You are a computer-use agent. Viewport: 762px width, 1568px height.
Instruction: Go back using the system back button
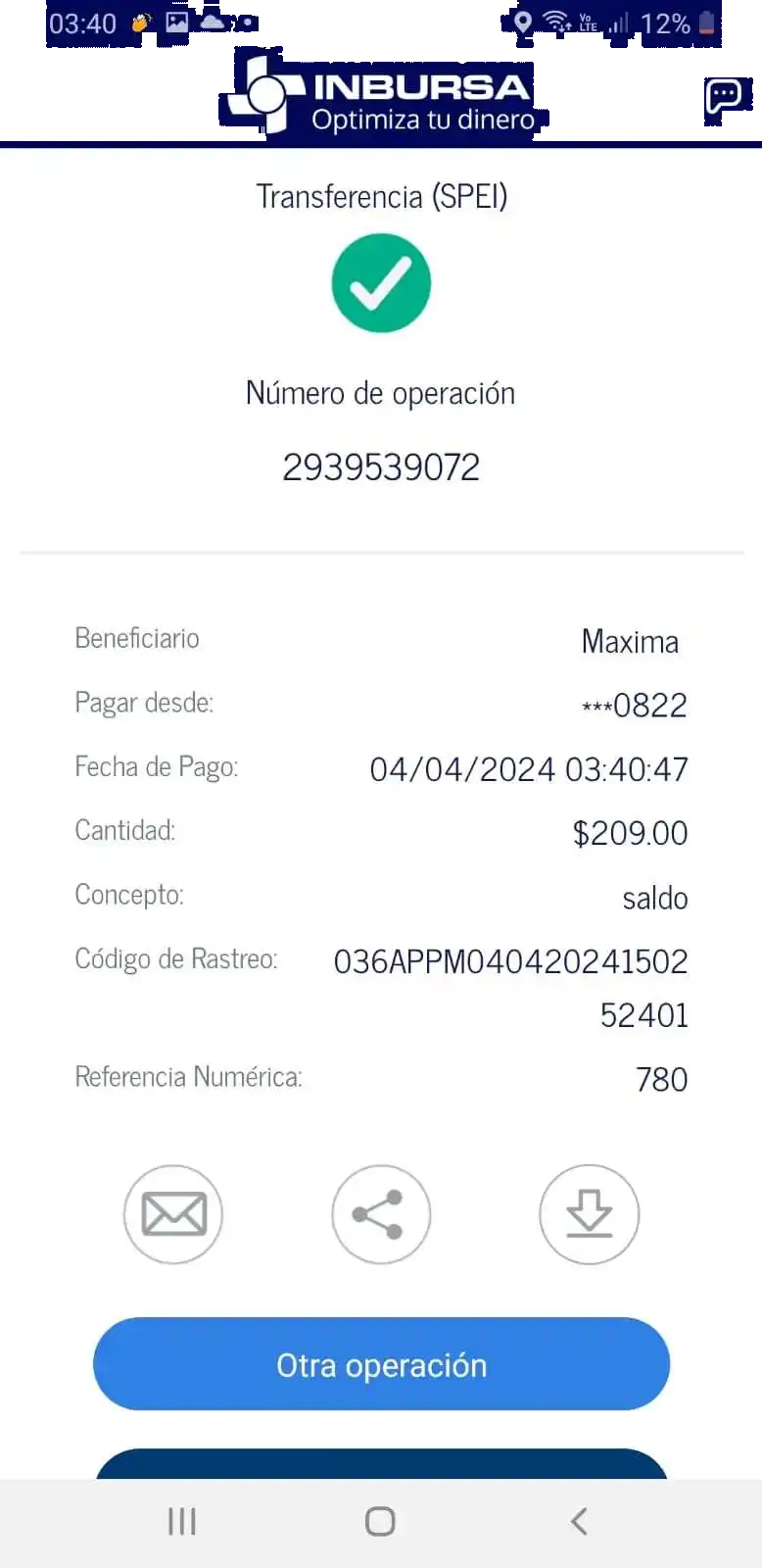(x=579, y=1521)
